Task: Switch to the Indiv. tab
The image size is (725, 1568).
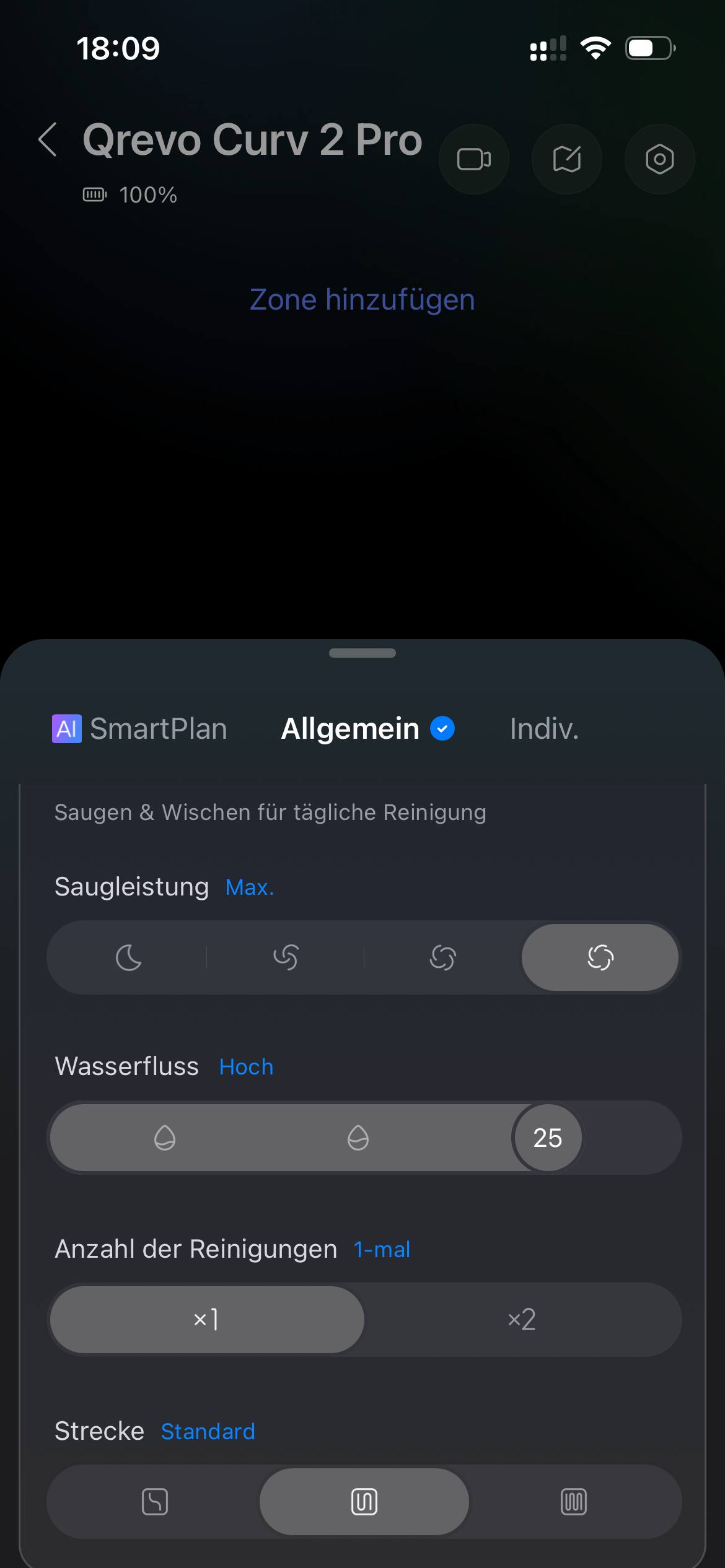Action: (544, 729)
